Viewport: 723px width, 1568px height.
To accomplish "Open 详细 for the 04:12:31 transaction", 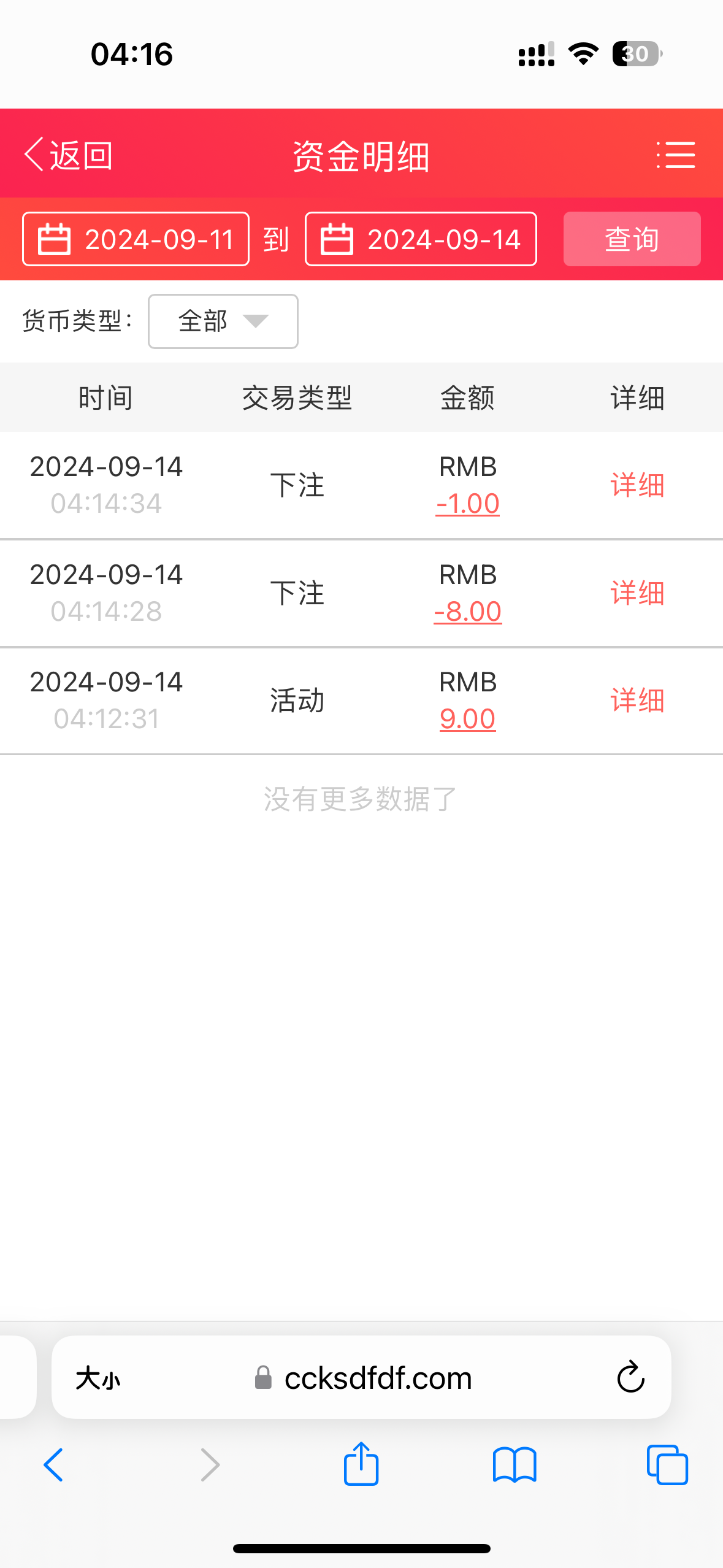I will coord(637,701).
